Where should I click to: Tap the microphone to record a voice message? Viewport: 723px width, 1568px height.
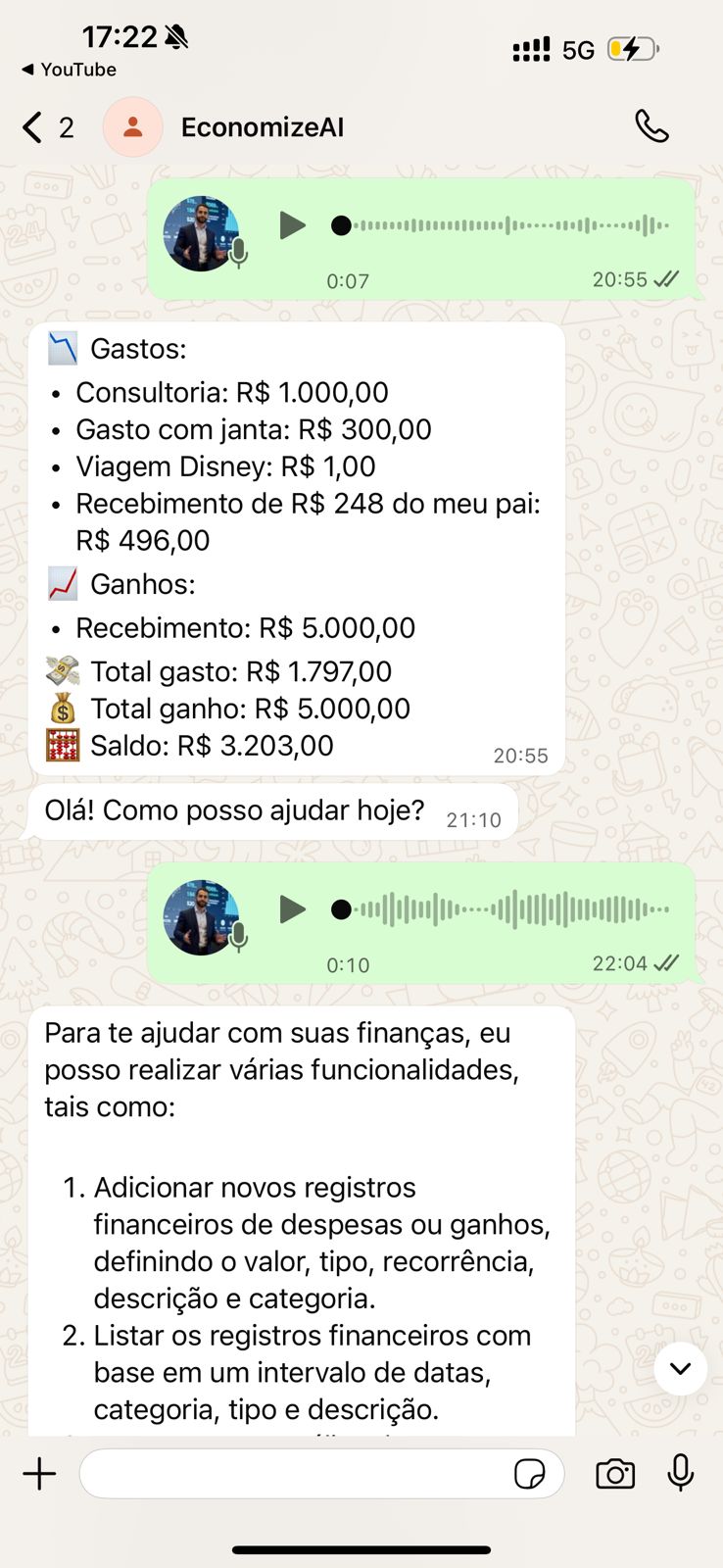coord(681,1473)
